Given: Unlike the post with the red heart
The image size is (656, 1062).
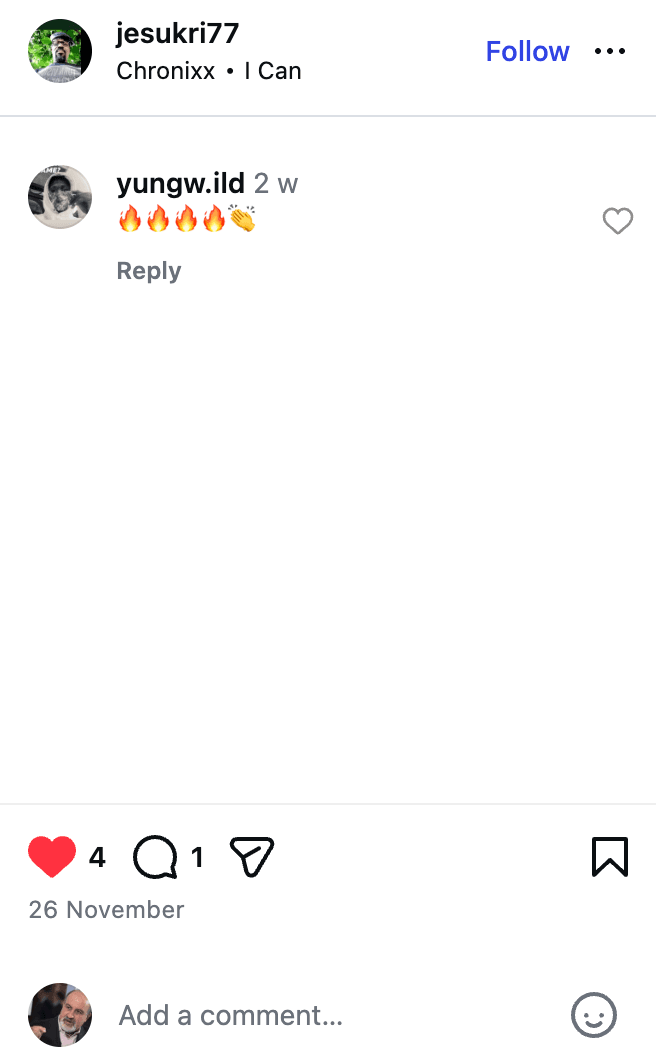Looking at the screenshot, I should (52, 857).
